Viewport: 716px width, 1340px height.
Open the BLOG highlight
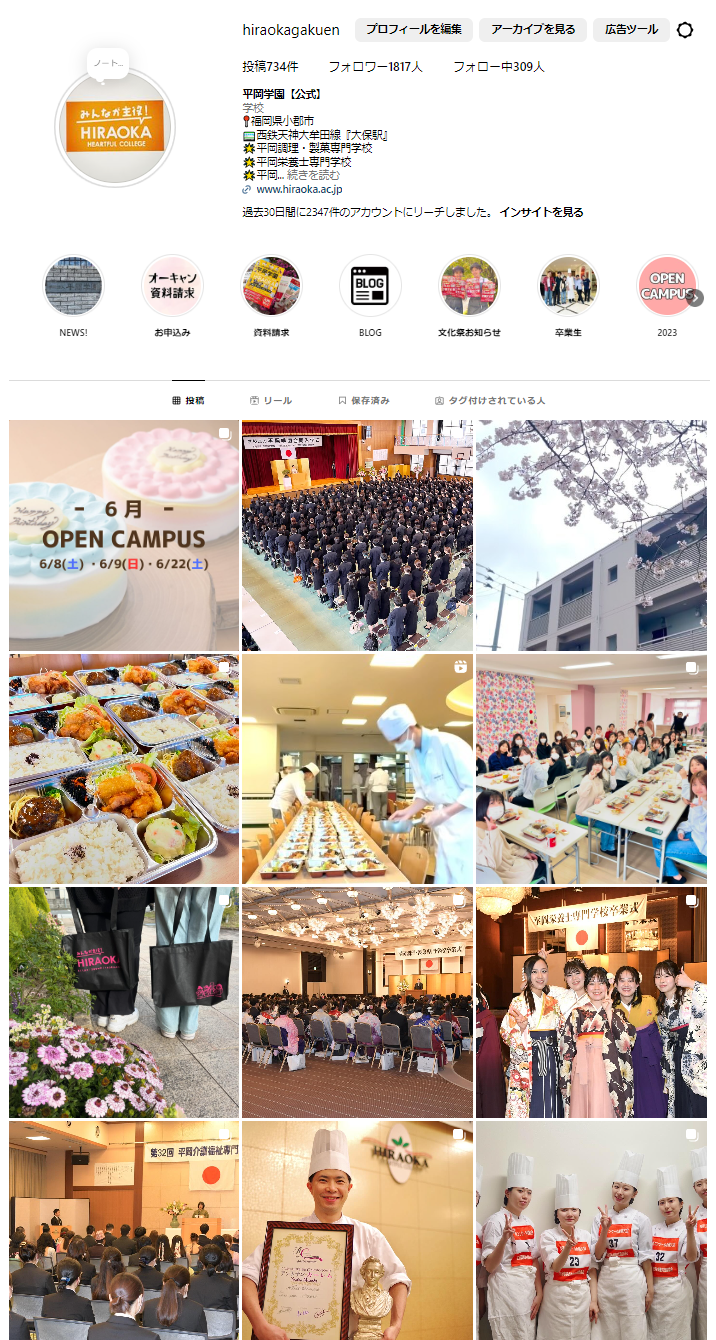[370, 286]
